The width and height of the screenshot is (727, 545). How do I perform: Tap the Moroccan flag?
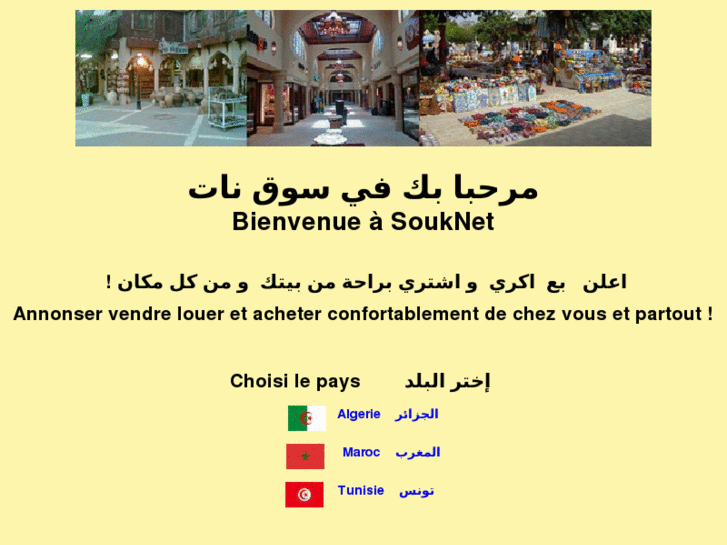click(305, 456)
